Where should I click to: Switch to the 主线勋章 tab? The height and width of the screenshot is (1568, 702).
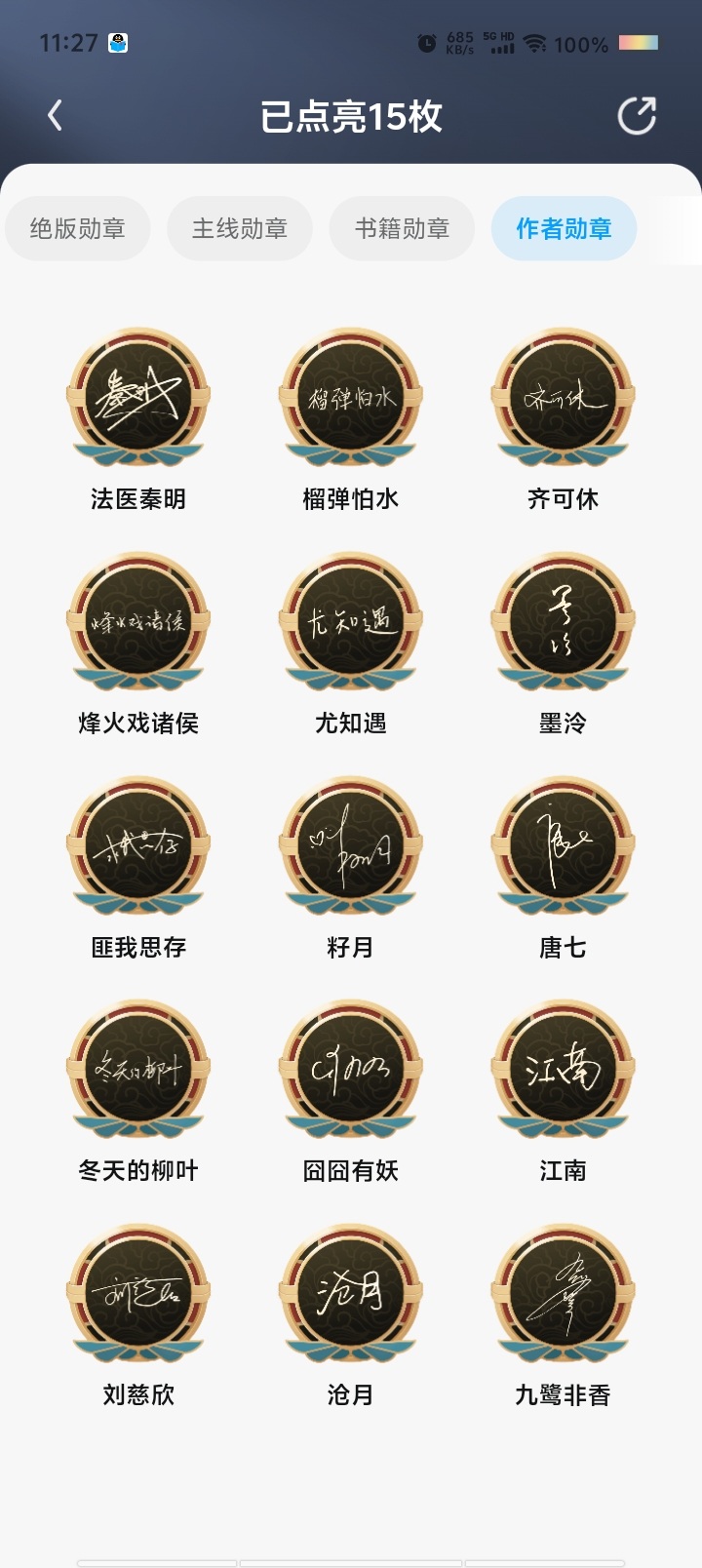240,229
